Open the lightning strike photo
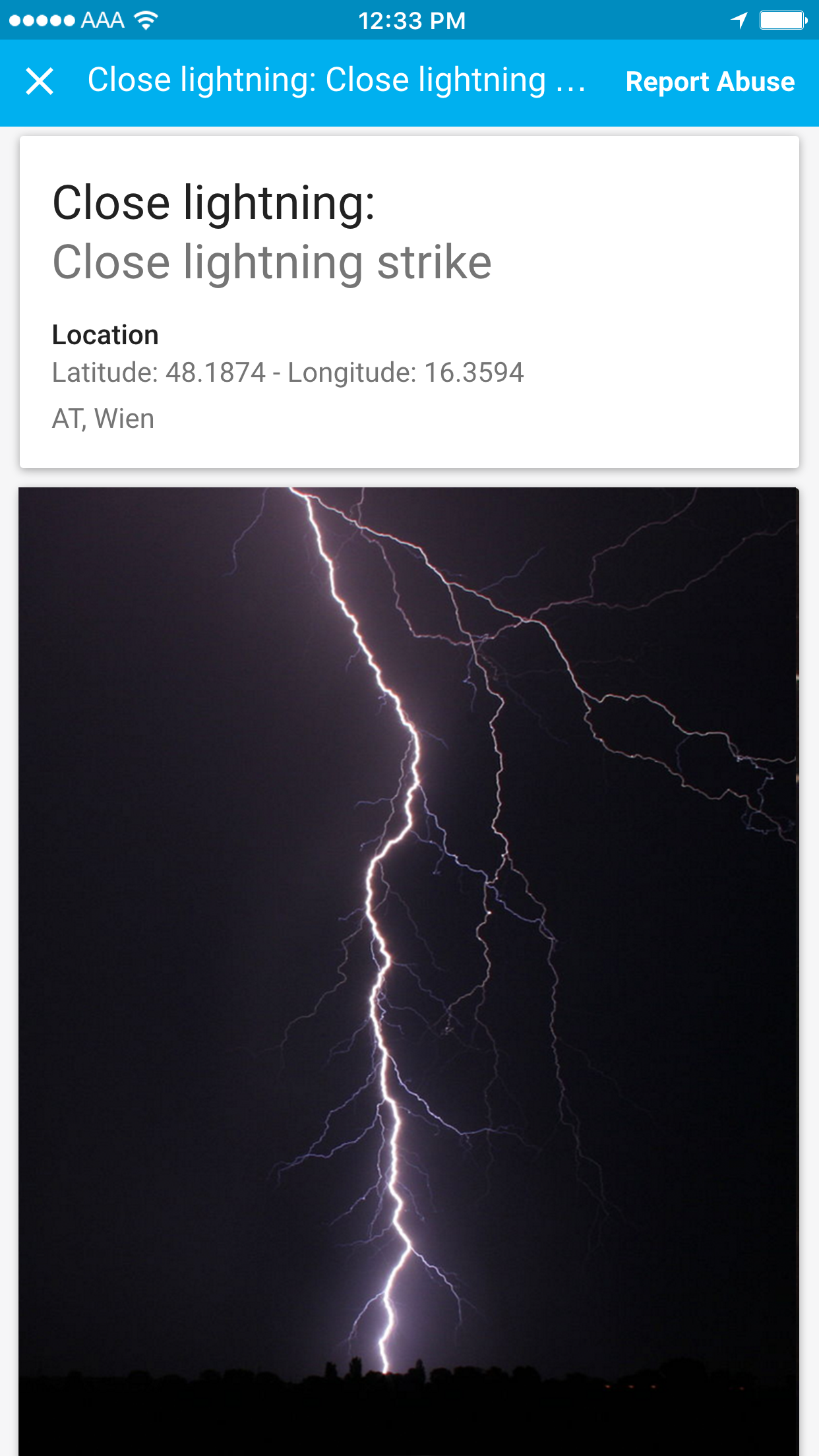Image resolution: width=819 pixels, height=1456 pixels. point(409,969)
